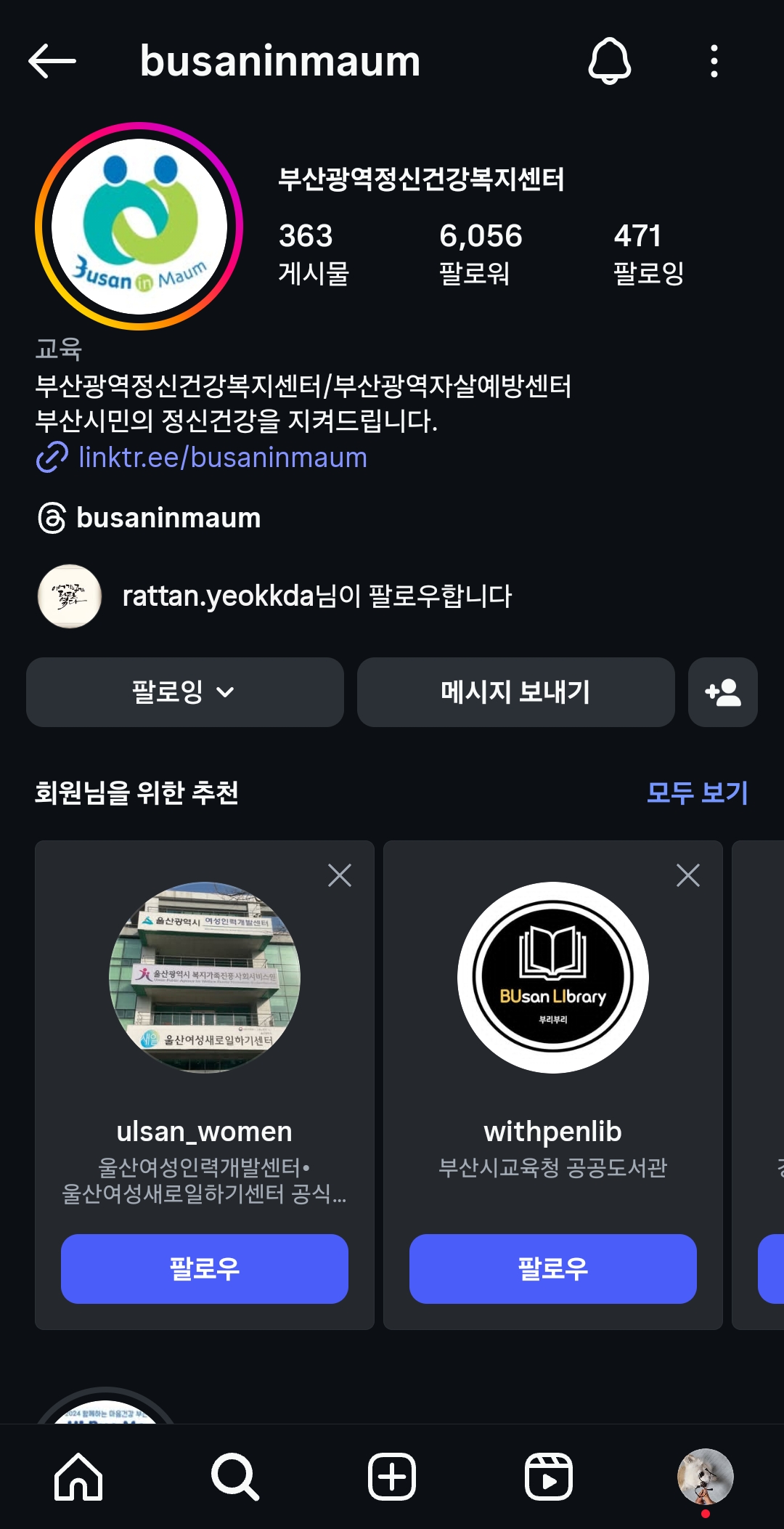Open the notifications bell for busaninmaum

pyautogui.click(x=609, y=61)
